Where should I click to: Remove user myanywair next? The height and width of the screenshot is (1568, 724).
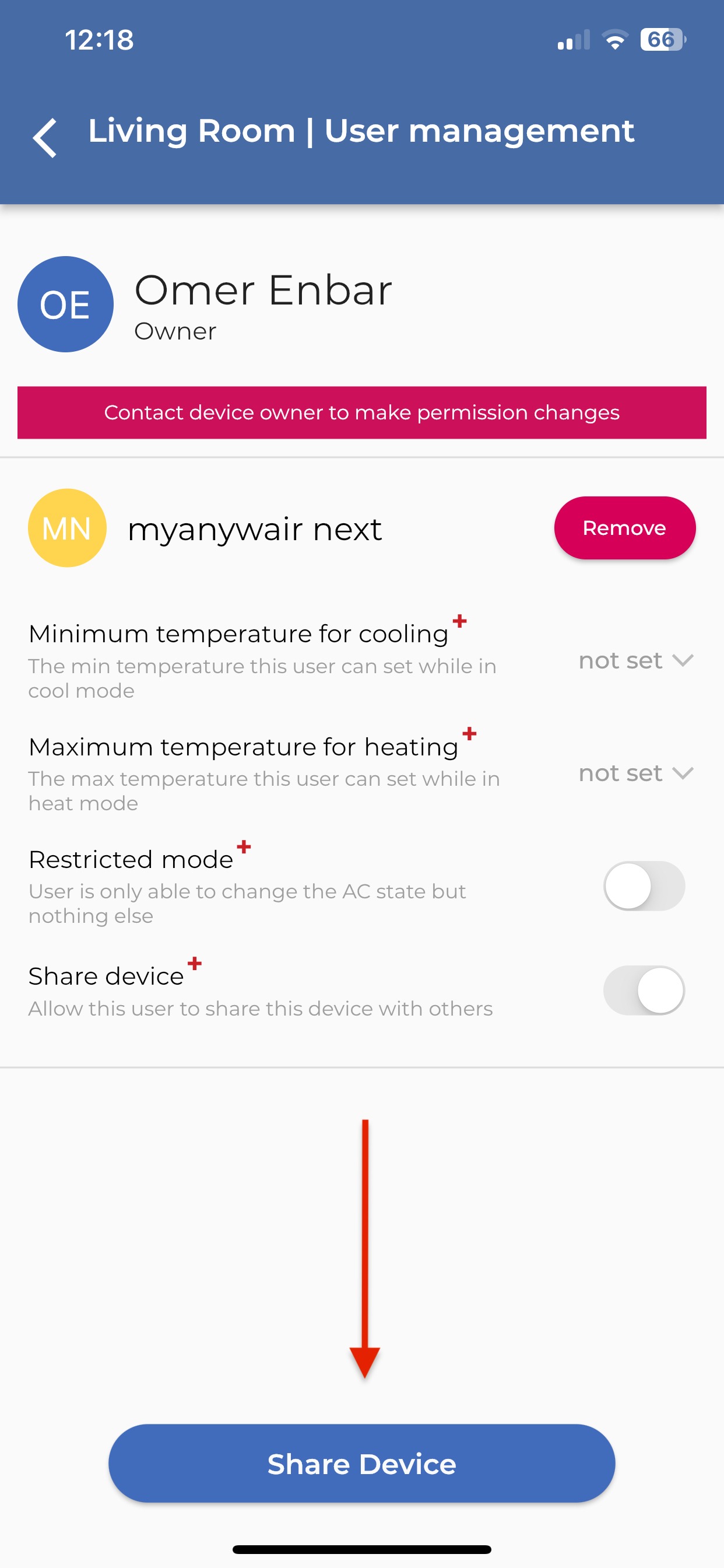624,528
